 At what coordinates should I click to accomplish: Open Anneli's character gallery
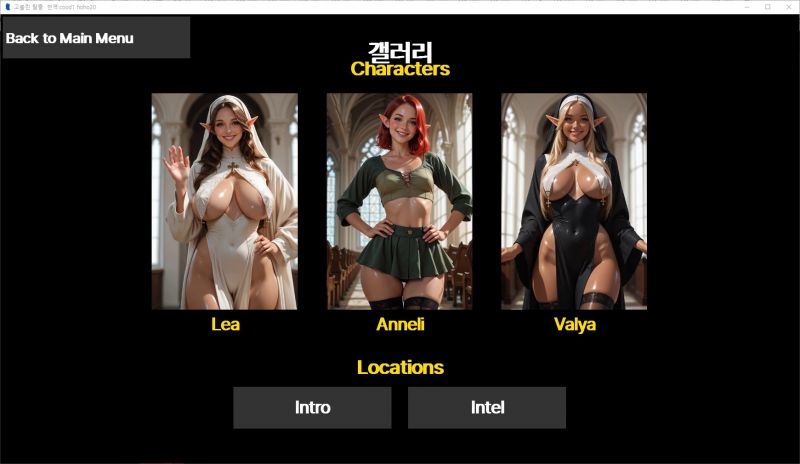point(399,202)
